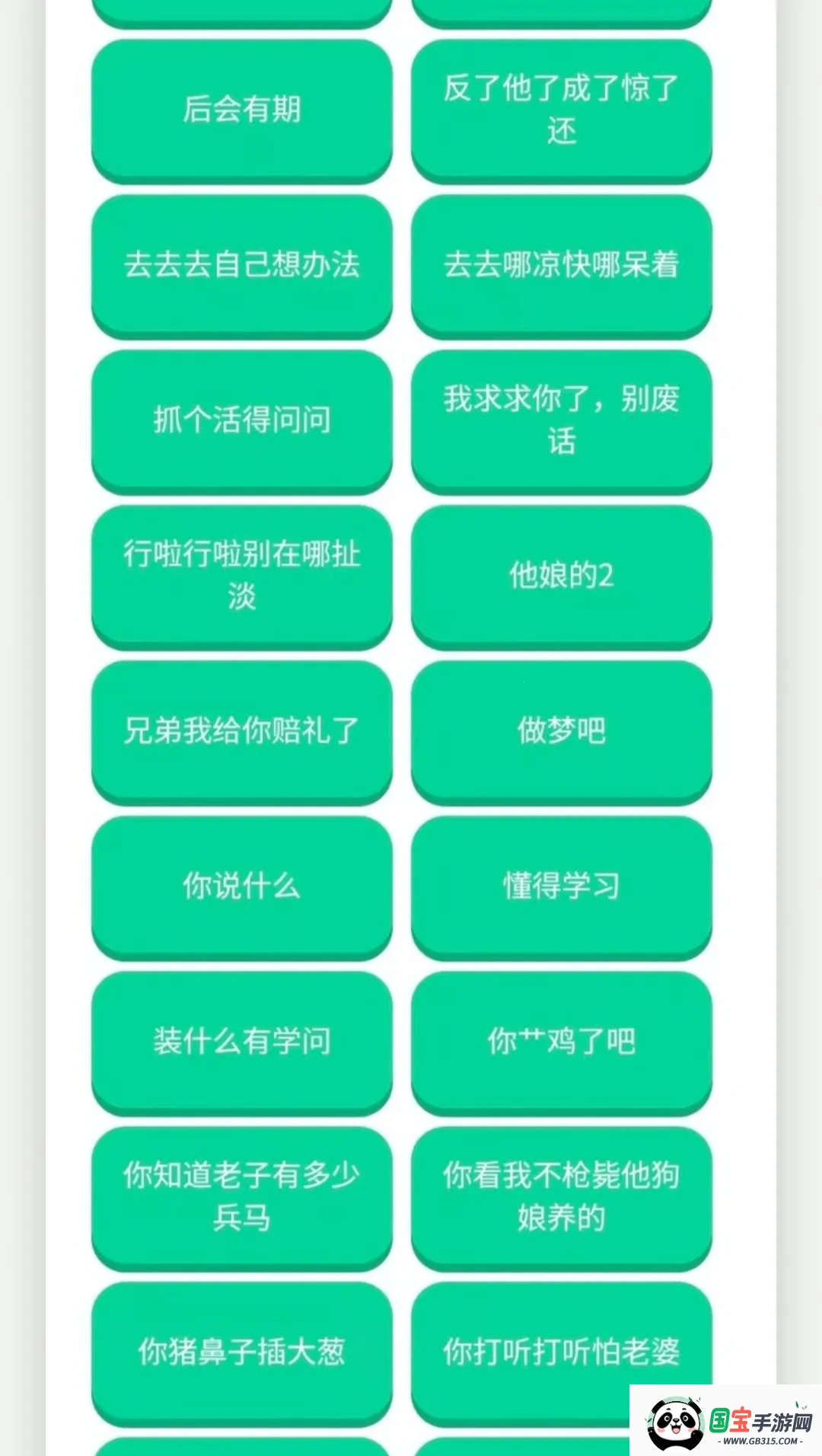Play "装什么有学问"
Screen dimensions: 822x1456
(x=242, y=1042)
